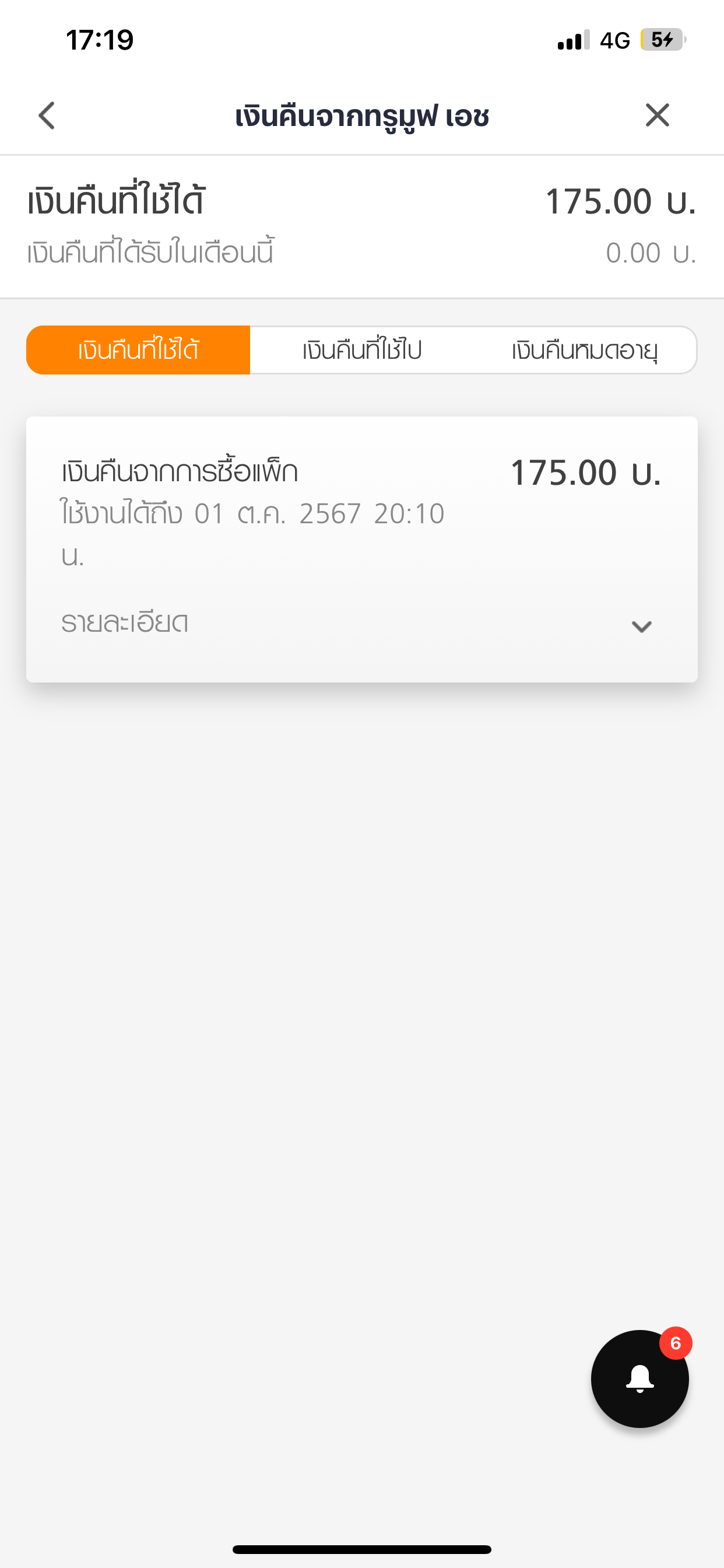Select the เงินคืนที่ใช้ได้ tab
This screenshot has height=1568, width=724.
138,350
